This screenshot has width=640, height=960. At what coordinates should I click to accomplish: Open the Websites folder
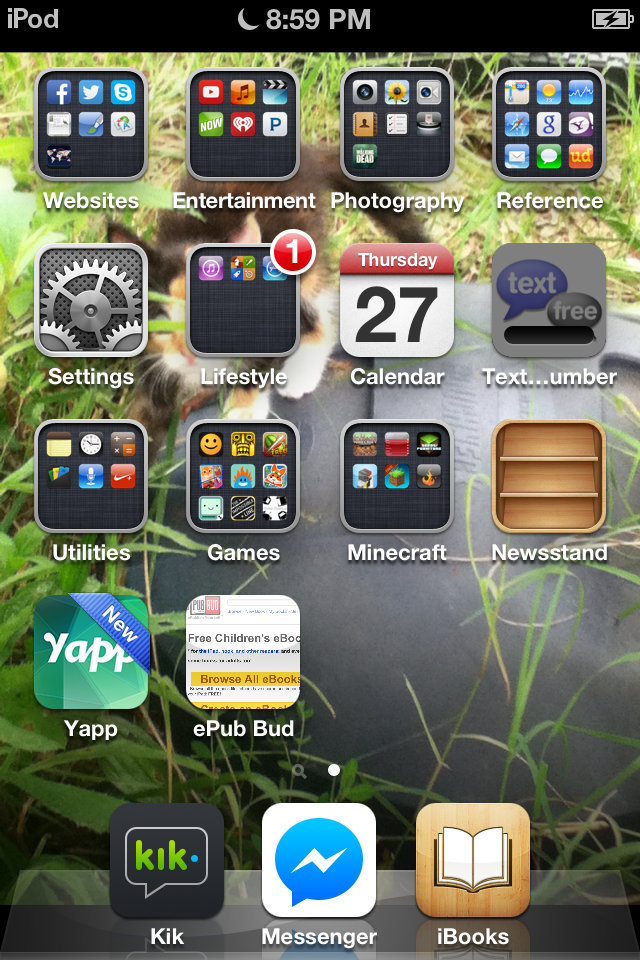91,124
